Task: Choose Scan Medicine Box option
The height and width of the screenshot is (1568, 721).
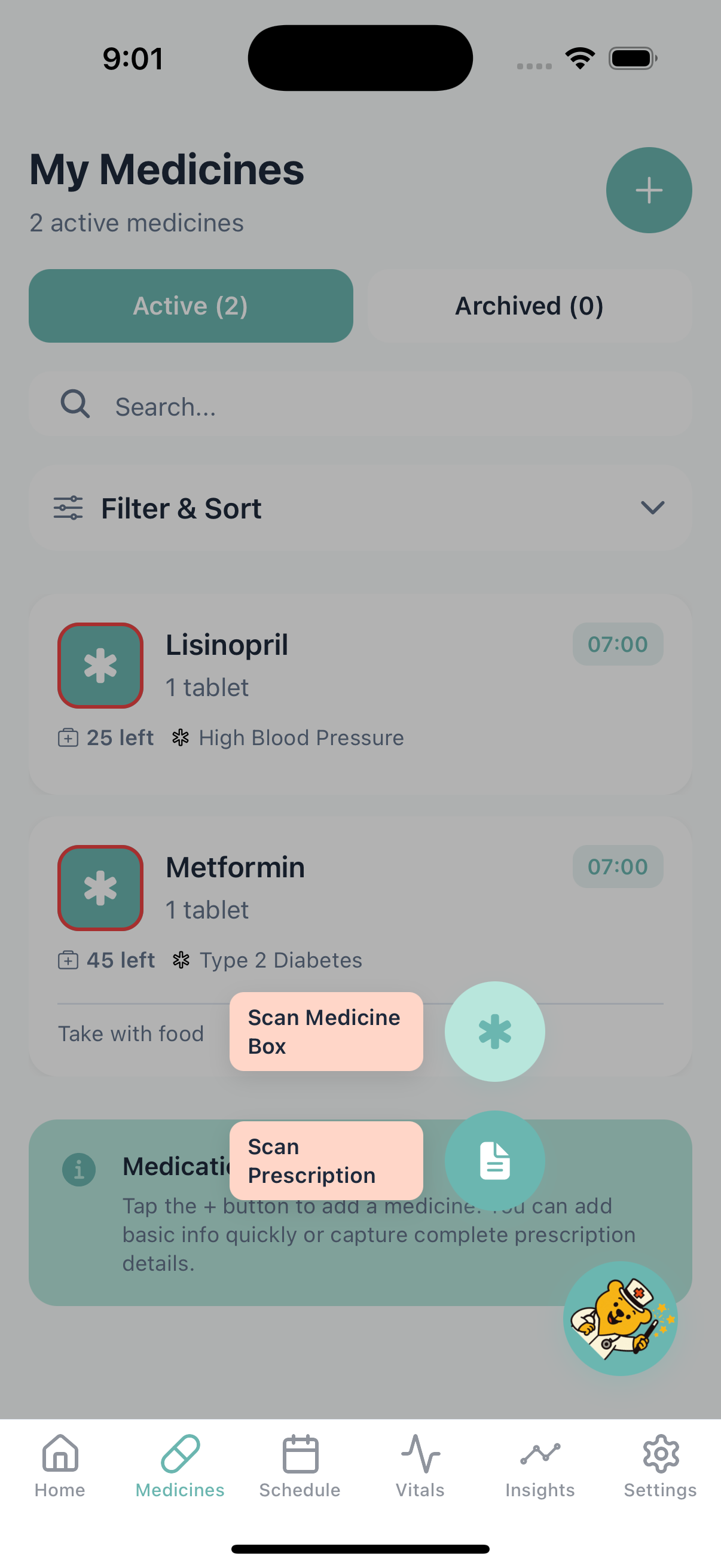Action: coord(325,1031)
